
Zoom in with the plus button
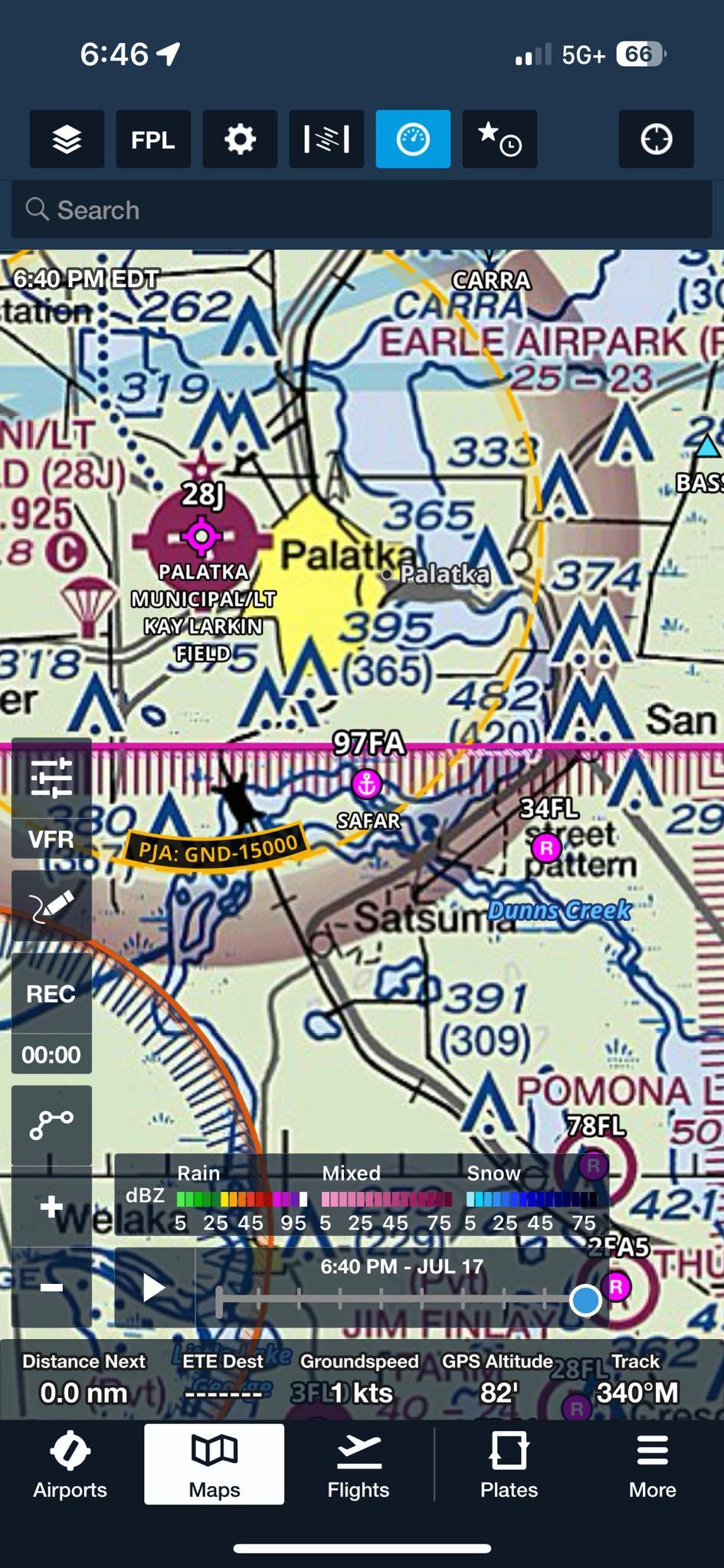coord(51,1207)
